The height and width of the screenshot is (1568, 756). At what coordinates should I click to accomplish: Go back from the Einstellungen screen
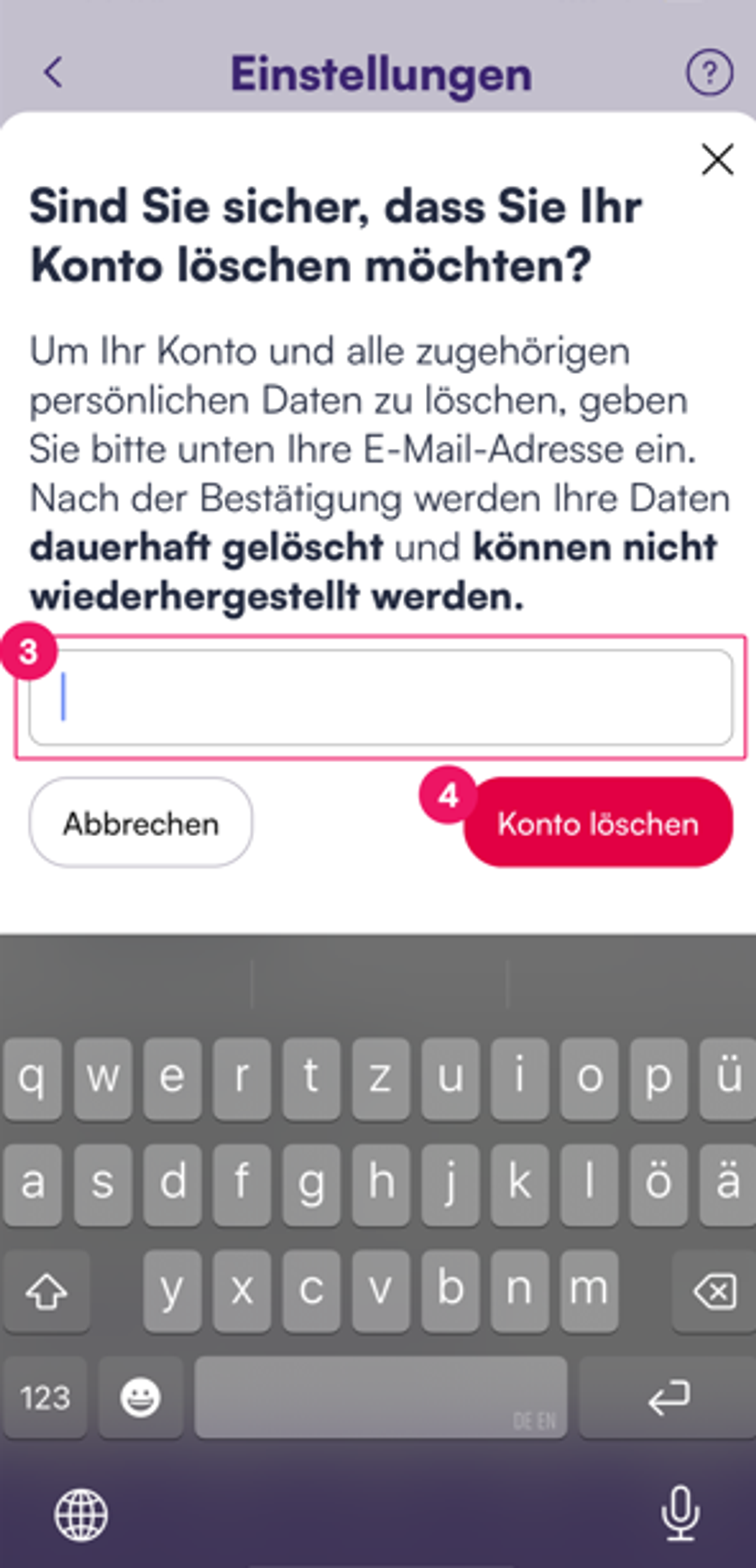(x=54, y=72)
